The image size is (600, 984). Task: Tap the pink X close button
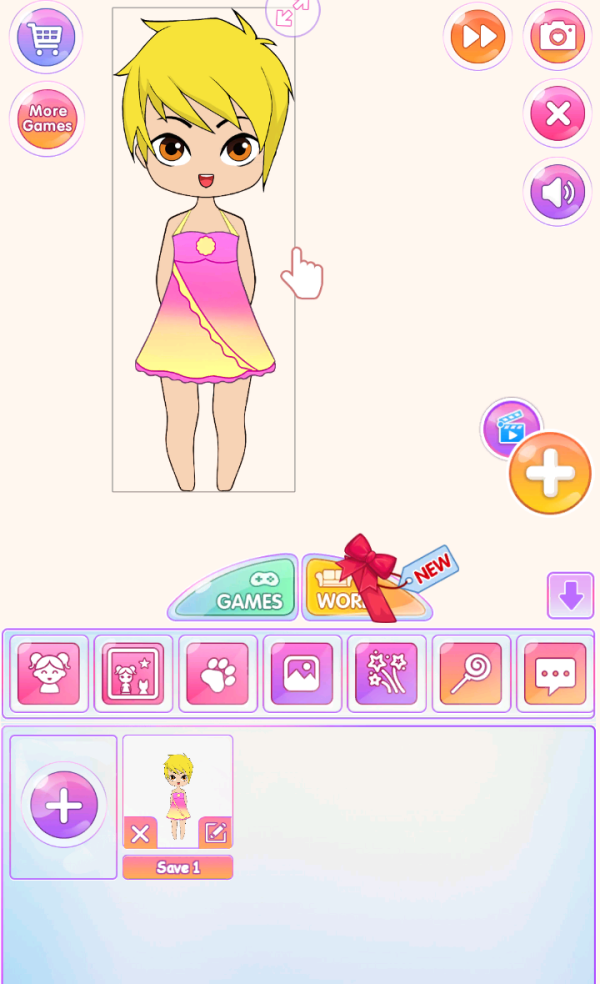click(x=557, y=114)
